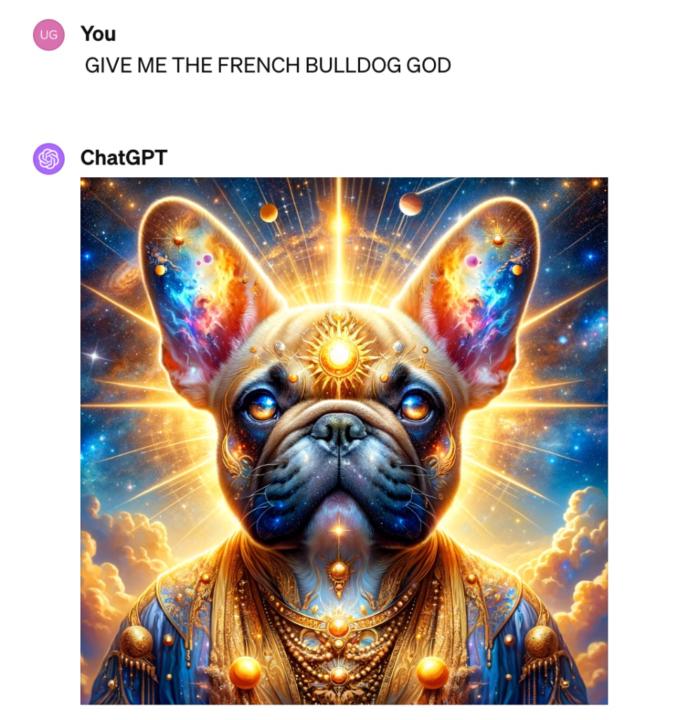The image size is (692, 720).
Task: Open the generated French bulldog god image
Action: [343, 440]
